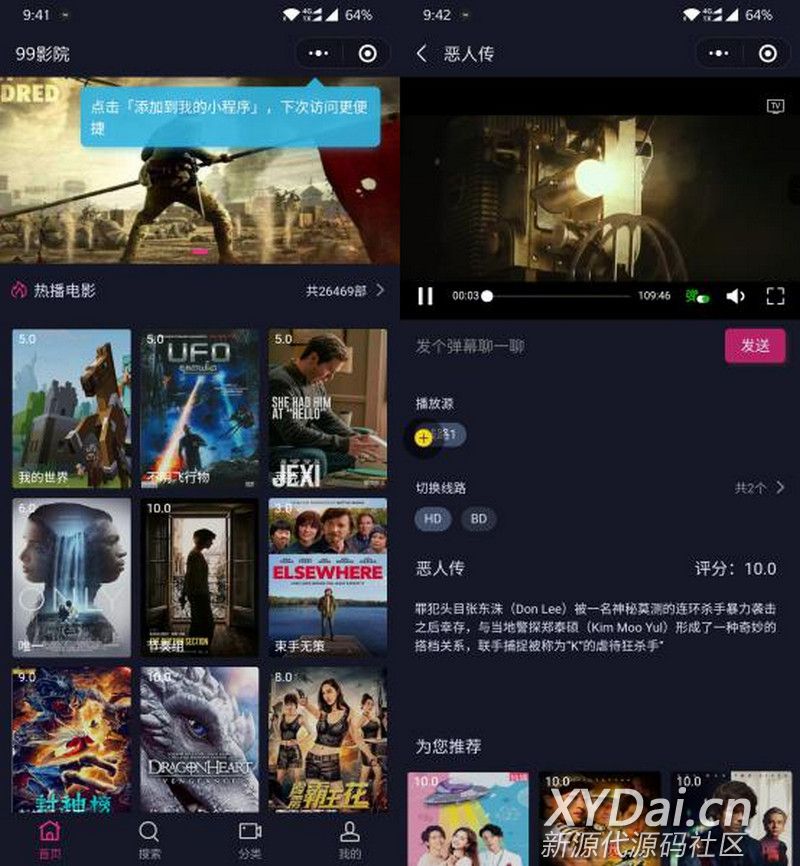The width and height of the screenshot is (800, 866).
Task: Pause the video playback
Action: point(425,296)
